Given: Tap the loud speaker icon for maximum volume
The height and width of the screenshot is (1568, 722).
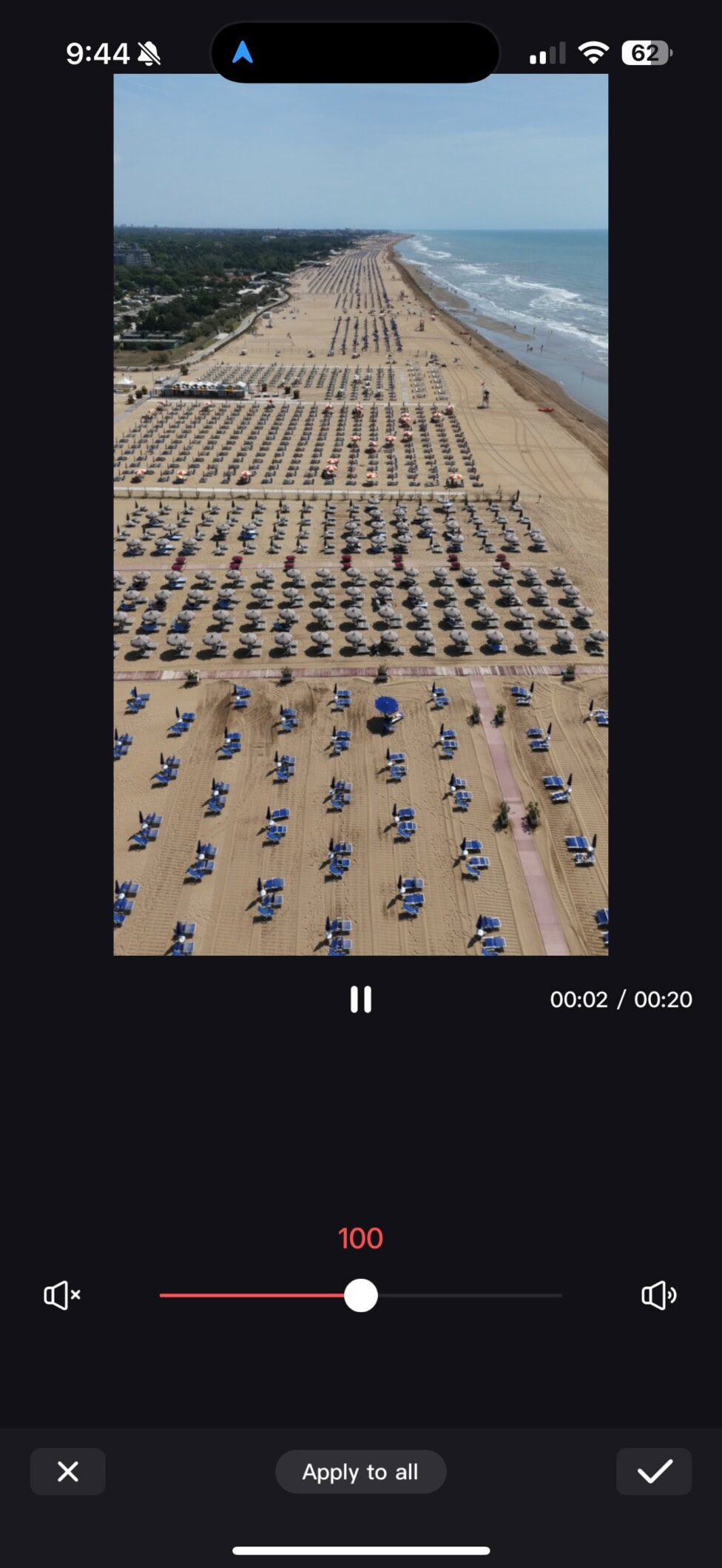Looking at the screenshot, I should [658, 1295].
